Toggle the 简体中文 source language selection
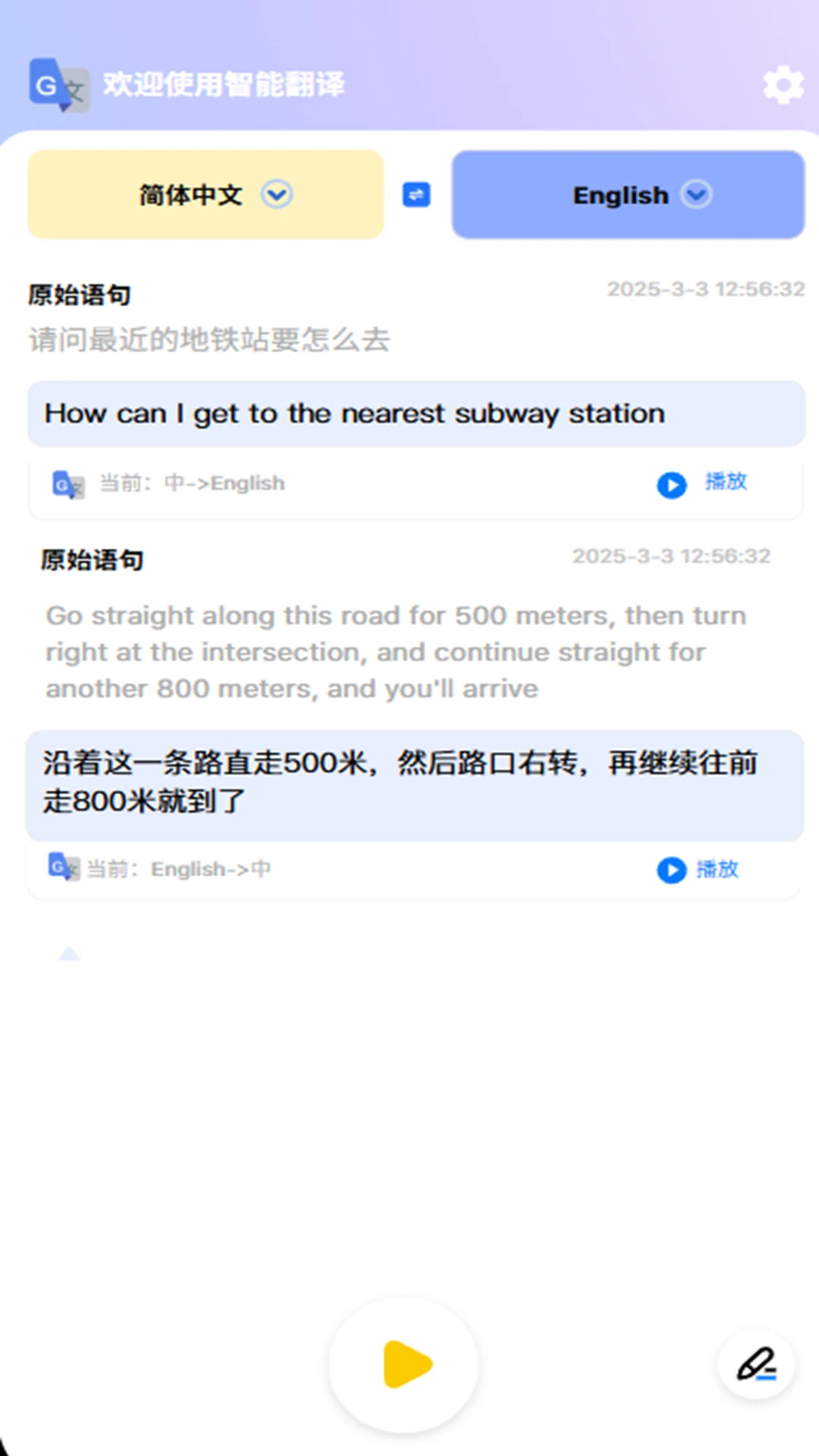Screen dimensions: 819x1456 tap(205, 195)
